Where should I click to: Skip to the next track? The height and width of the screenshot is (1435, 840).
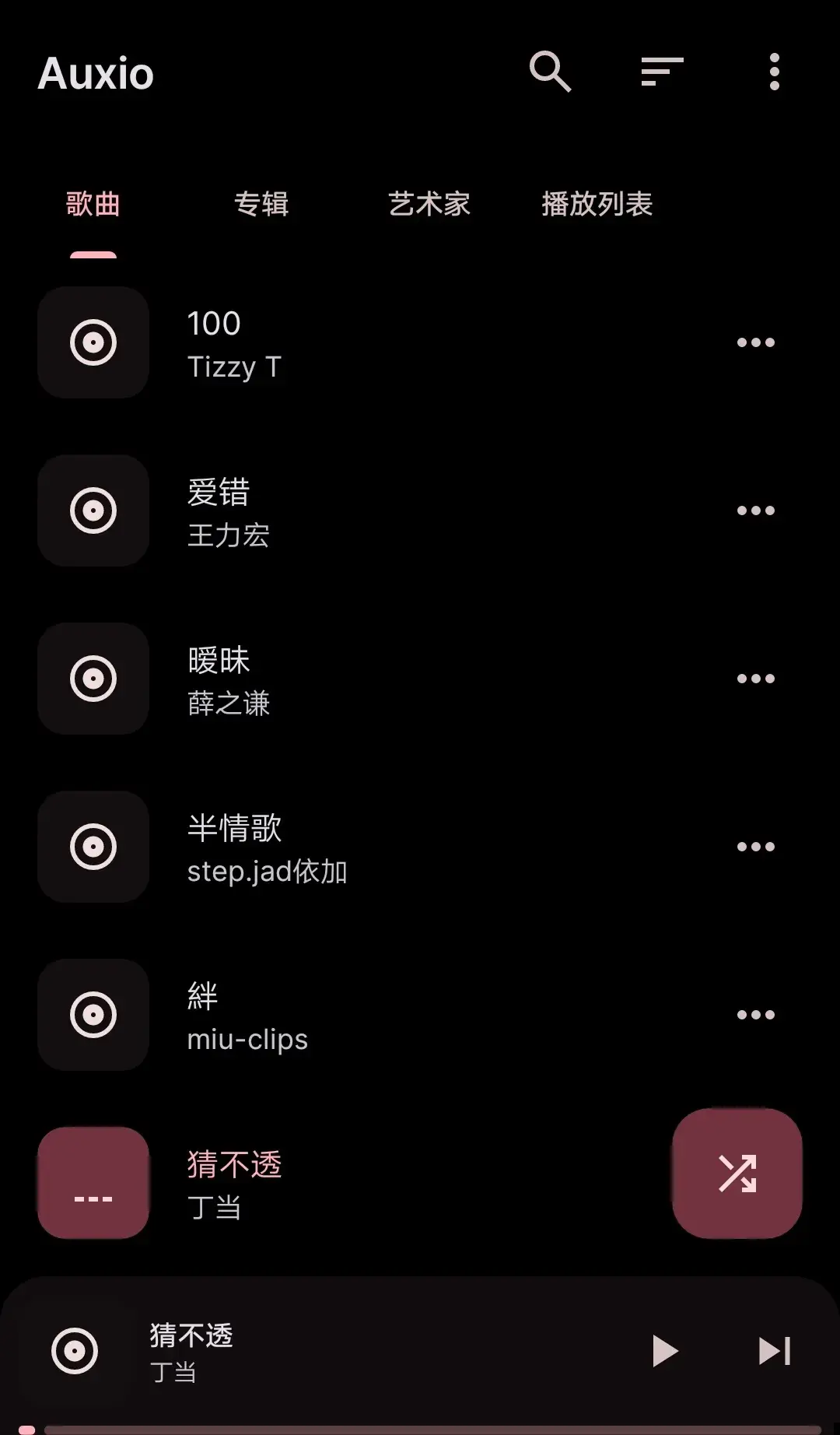coord(775,1351)
